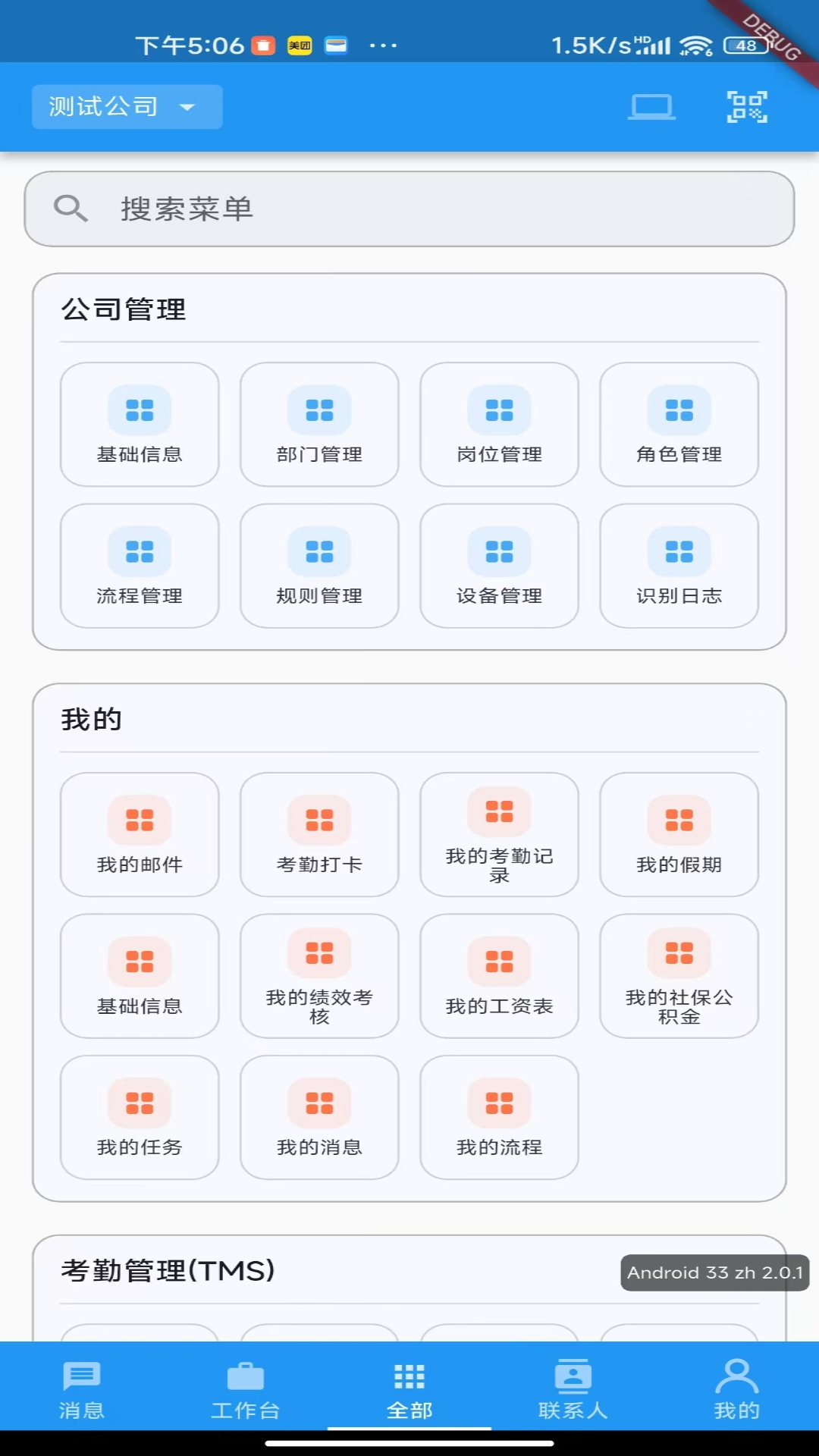Open 我的任务

[139, 1116]
